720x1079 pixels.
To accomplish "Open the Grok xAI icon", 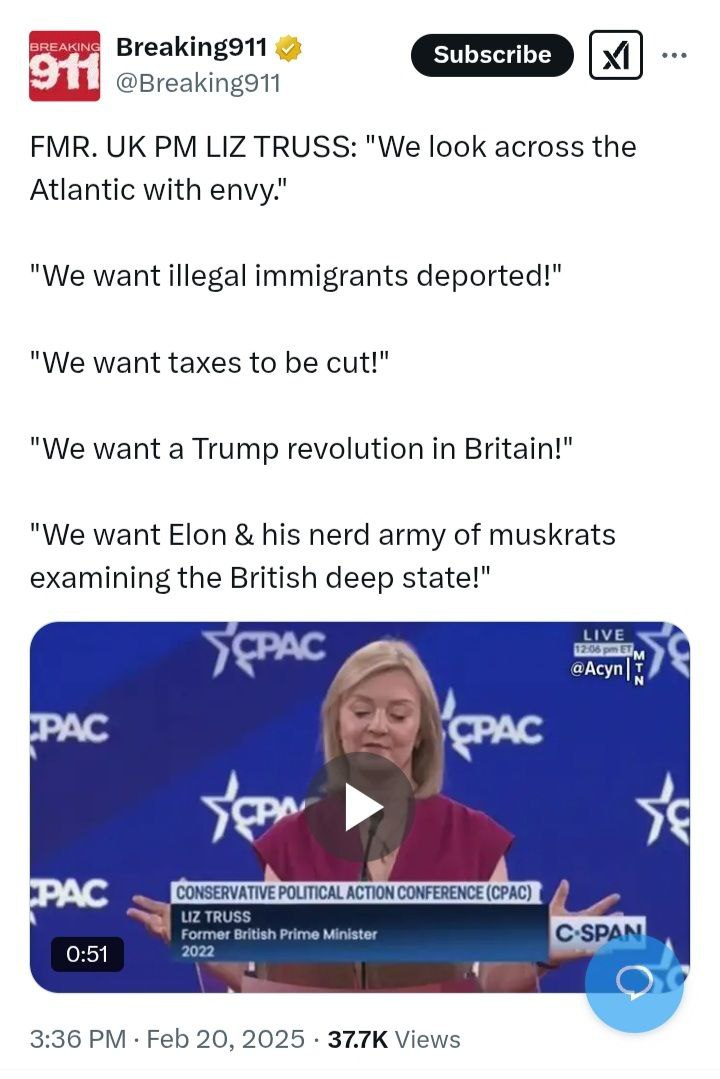I will point(615,55).
